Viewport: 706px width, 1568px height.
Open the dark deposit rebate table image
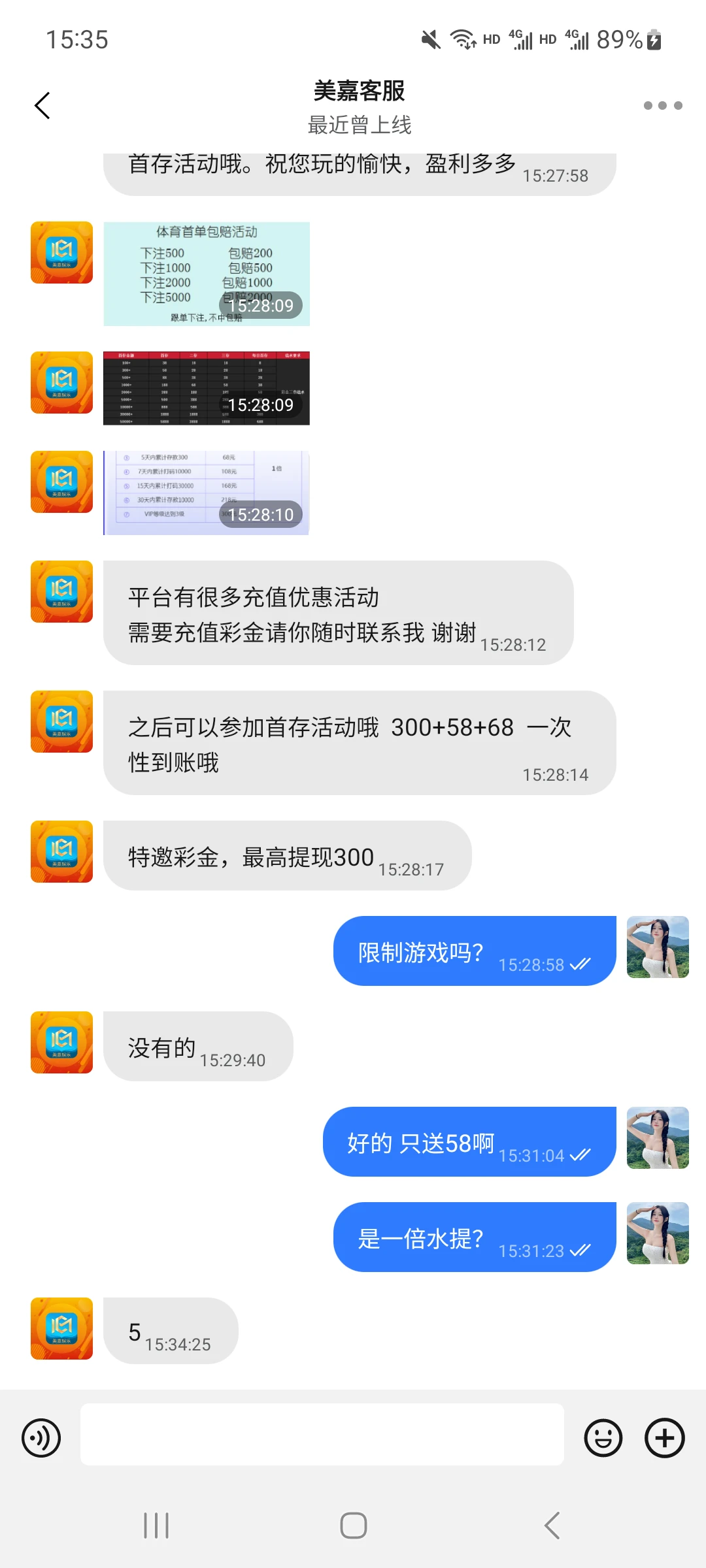(x=206, y=387)
